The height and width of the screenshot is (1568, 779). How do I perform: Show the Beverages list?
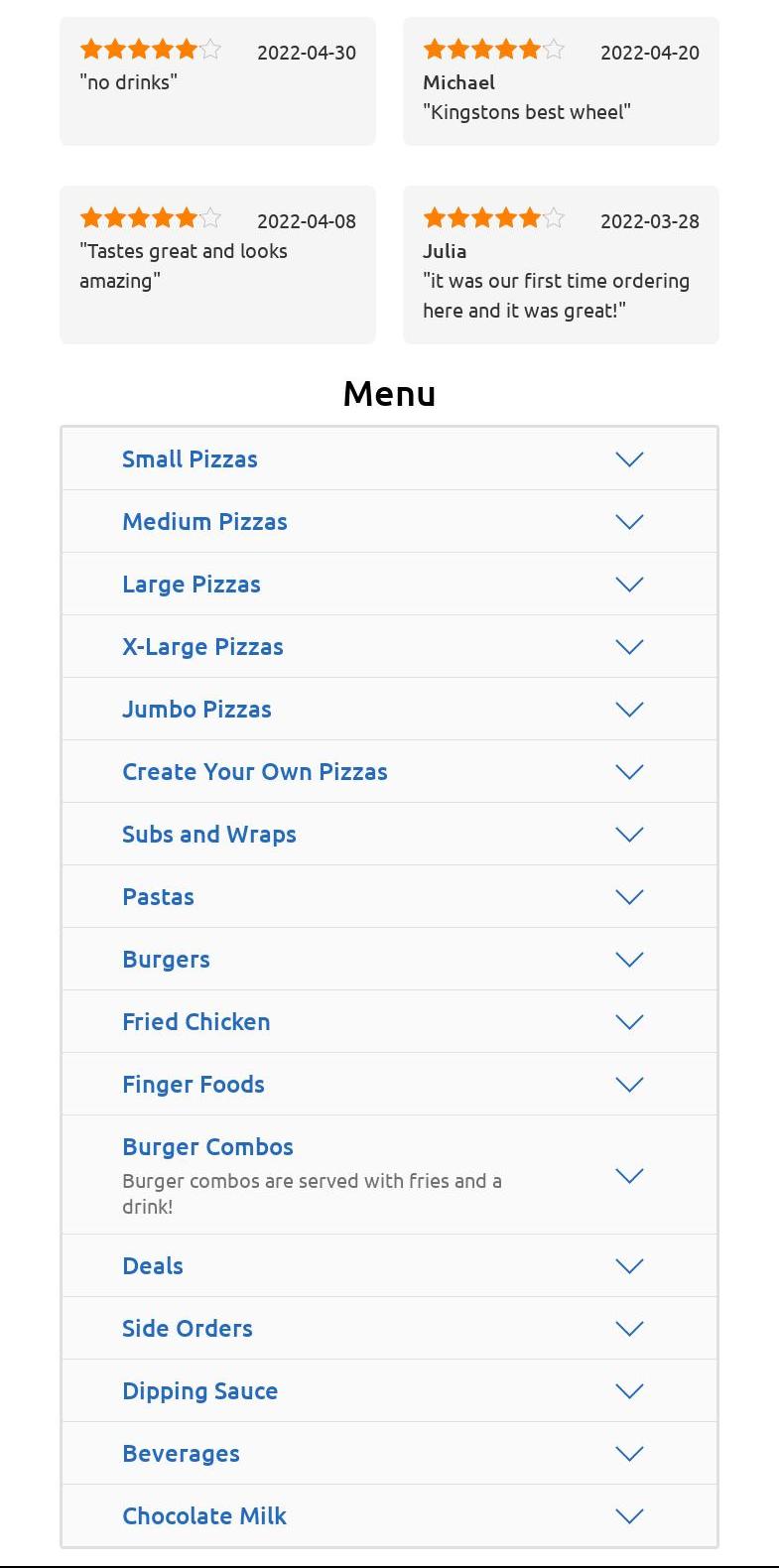click(181, 1454)
